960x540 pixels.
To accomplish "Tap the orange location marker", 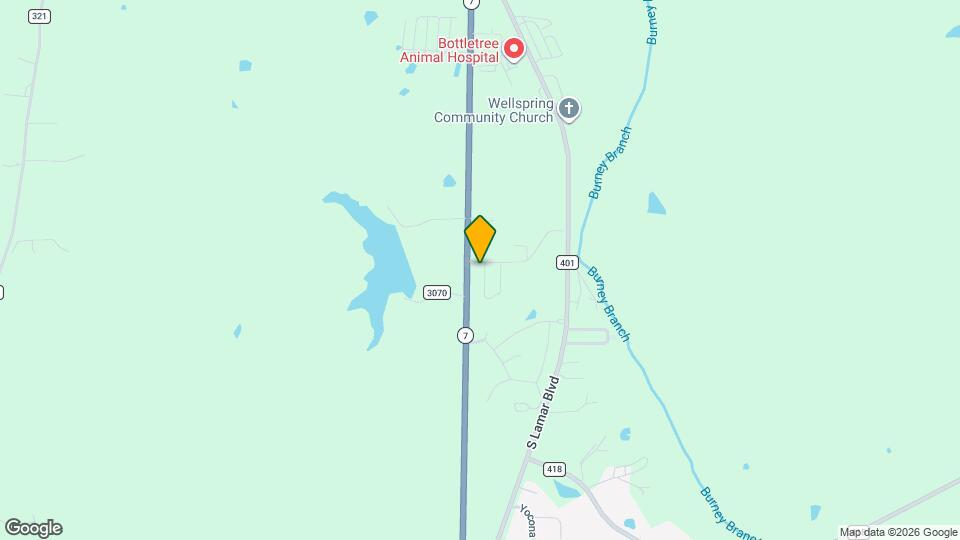I will [481, 239].
